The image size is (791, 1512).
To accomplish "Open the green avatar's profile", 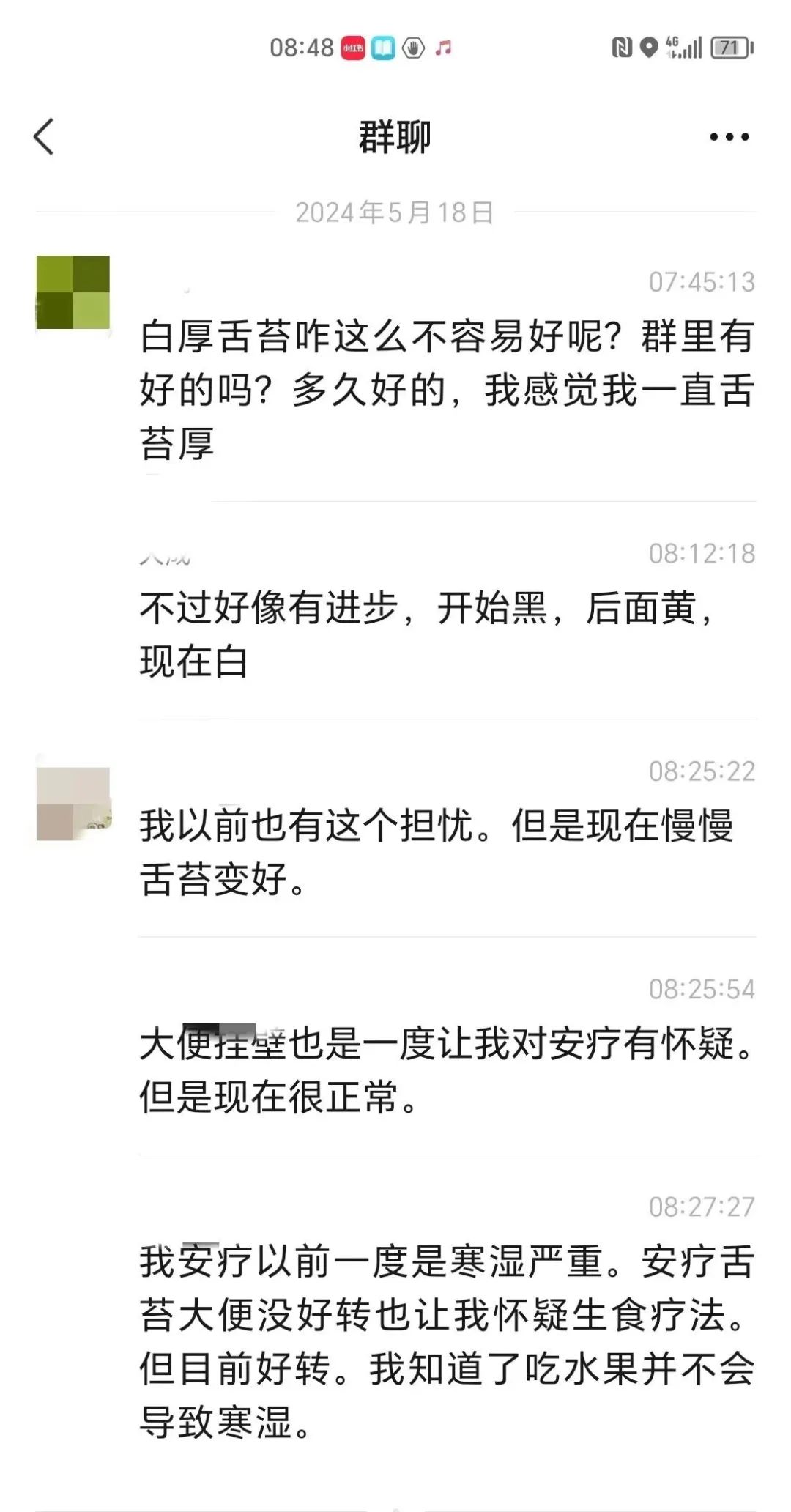I will 73,292.
